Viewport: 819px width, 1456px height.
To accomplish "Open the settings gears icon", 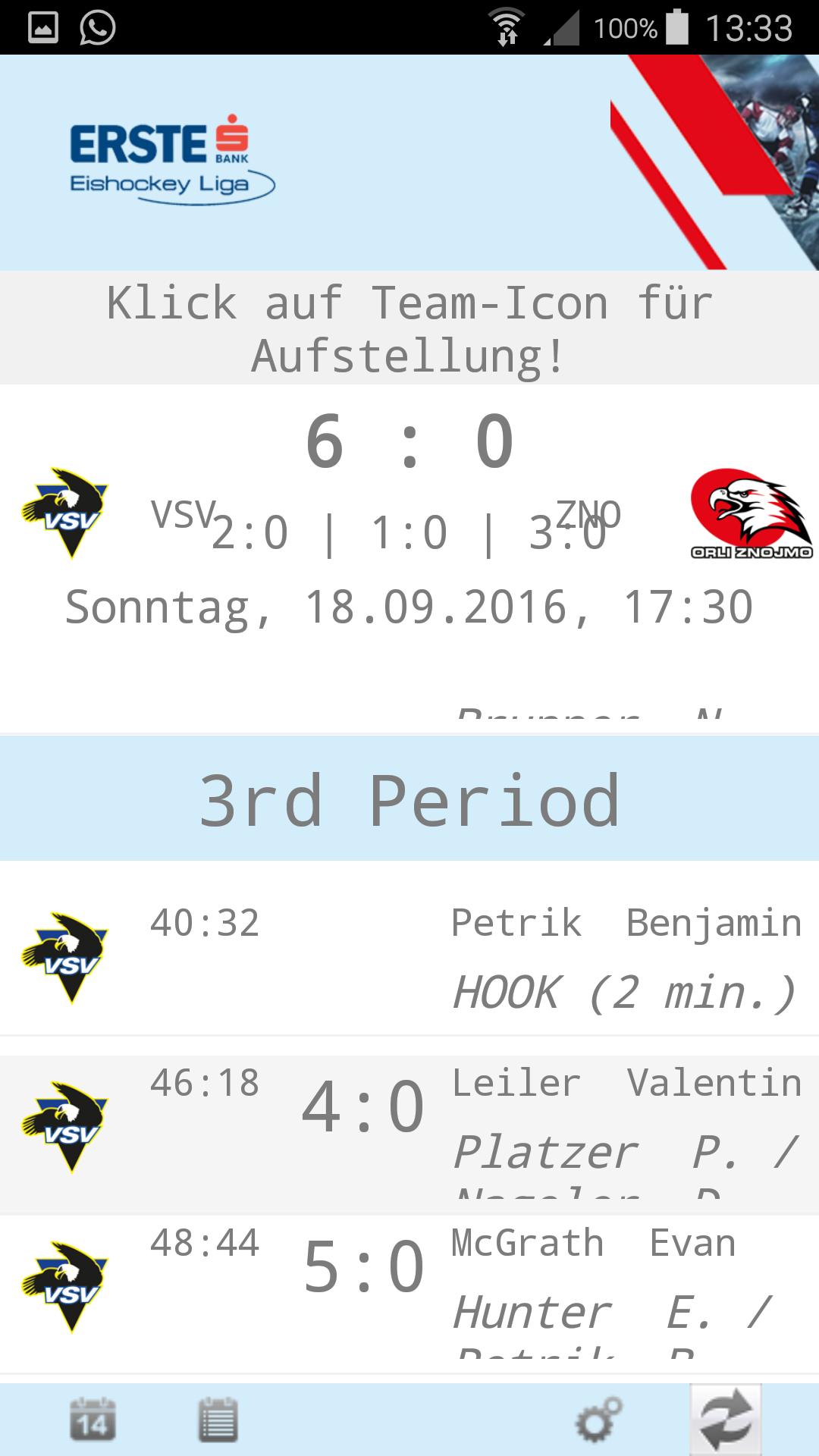I will tap(598, 1420).
